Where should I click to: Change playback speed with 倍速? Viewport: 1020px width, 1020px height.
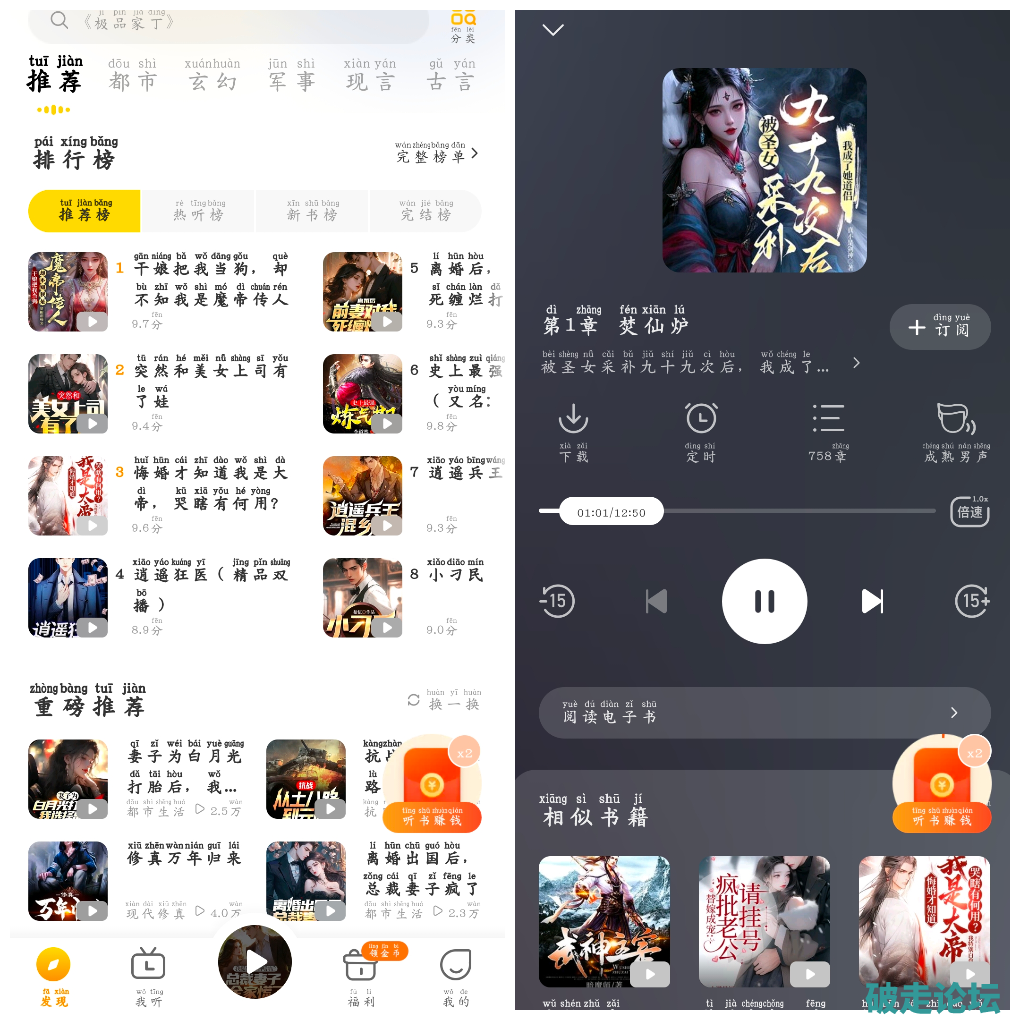[969, 511]
